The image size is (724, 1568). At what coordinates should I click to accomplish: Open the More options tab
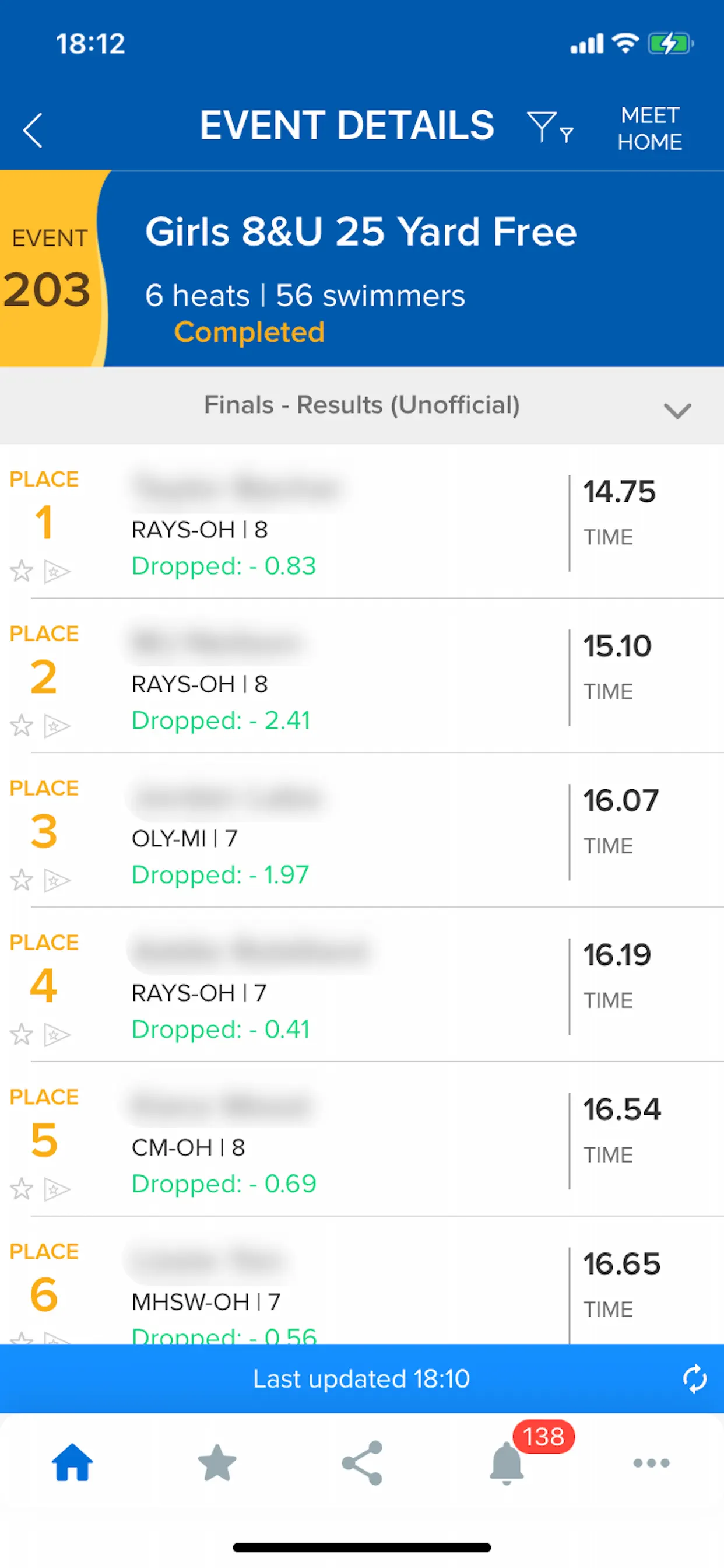(x=651, y=1462)
